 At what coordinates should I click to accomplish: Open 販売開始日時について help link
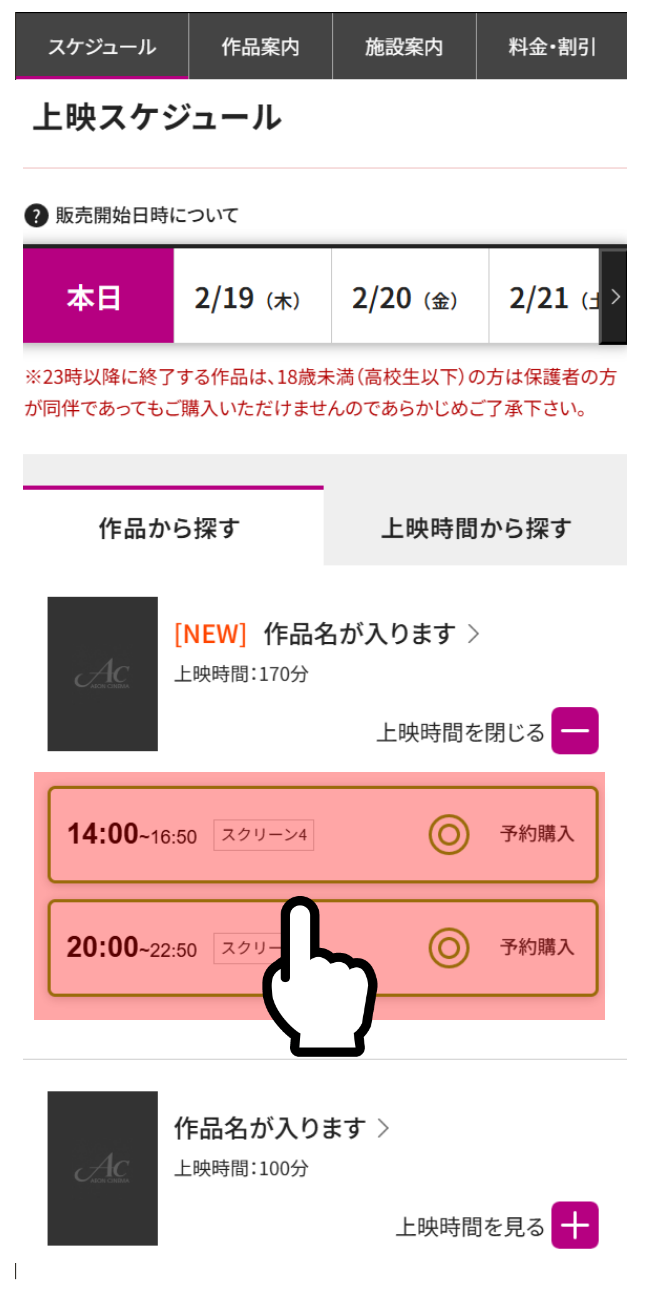(x=132, y=215)
